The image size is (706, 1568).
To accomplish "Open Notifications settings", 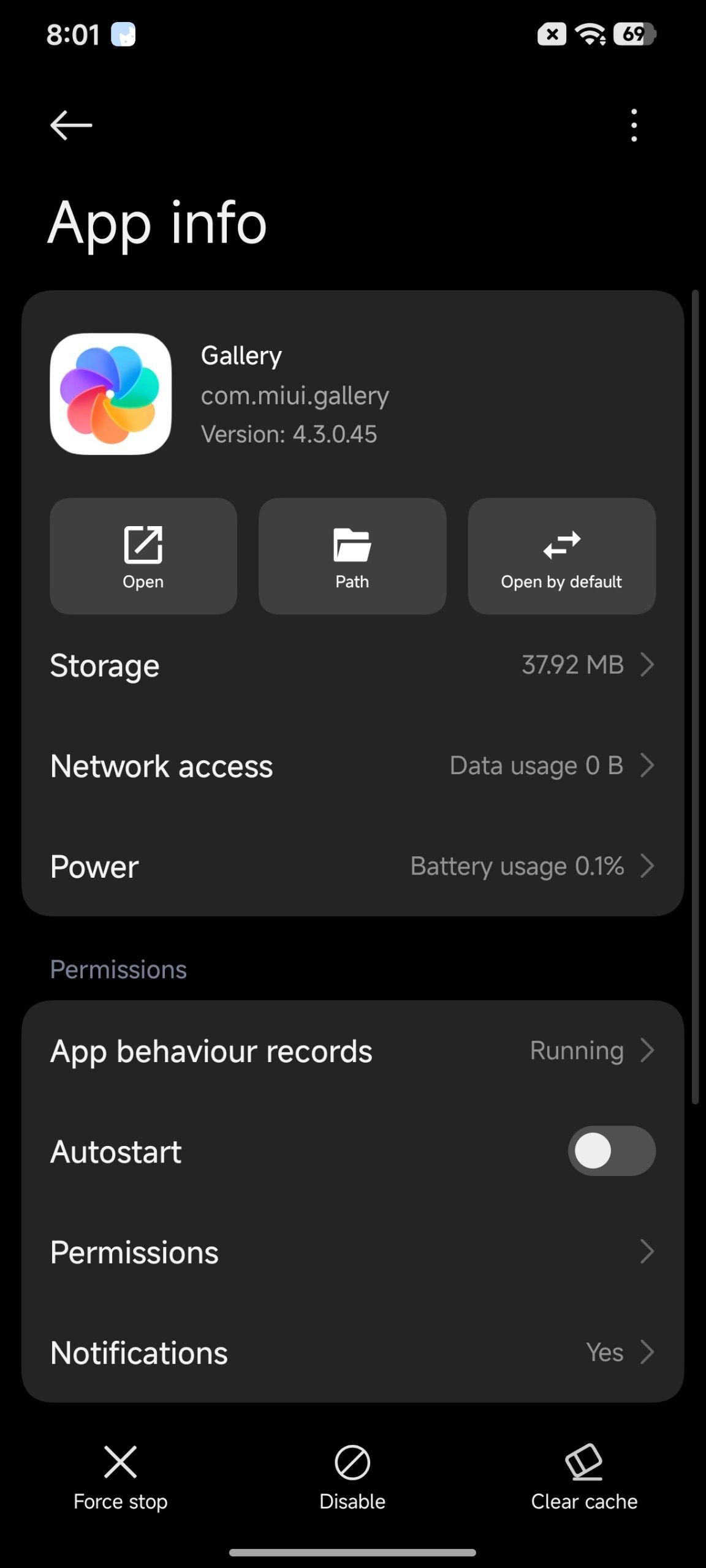I will [352, 1352].
